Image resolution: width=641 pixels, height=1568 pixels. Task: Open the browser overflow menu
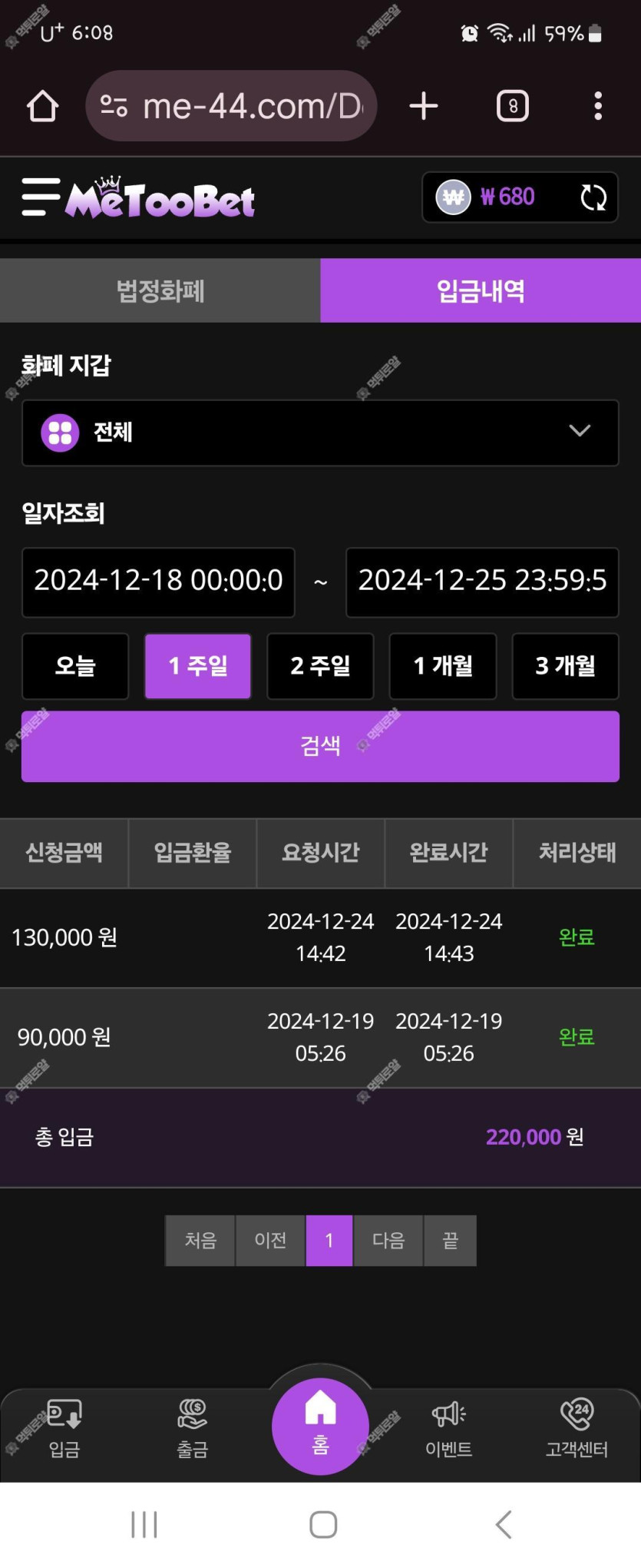point(598,106)
